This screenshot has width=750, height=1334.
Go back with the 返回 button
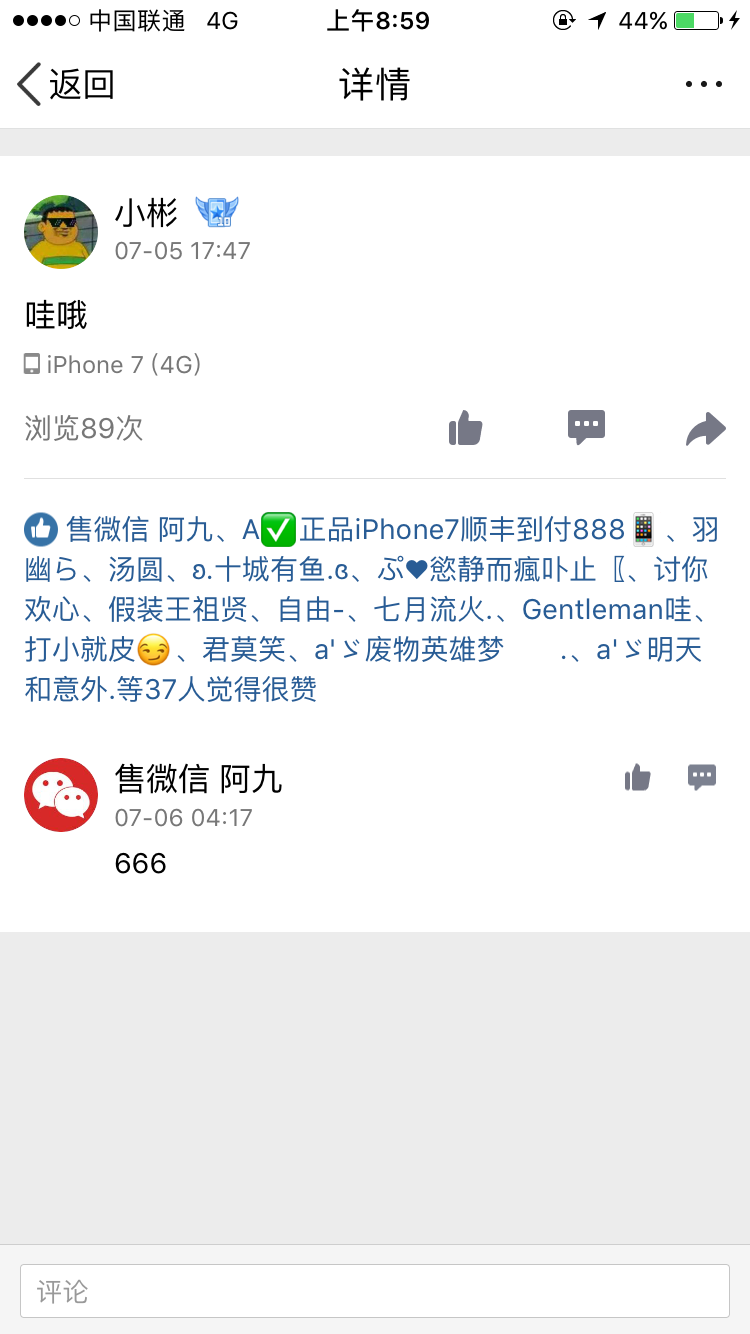(x=66, y=84)
